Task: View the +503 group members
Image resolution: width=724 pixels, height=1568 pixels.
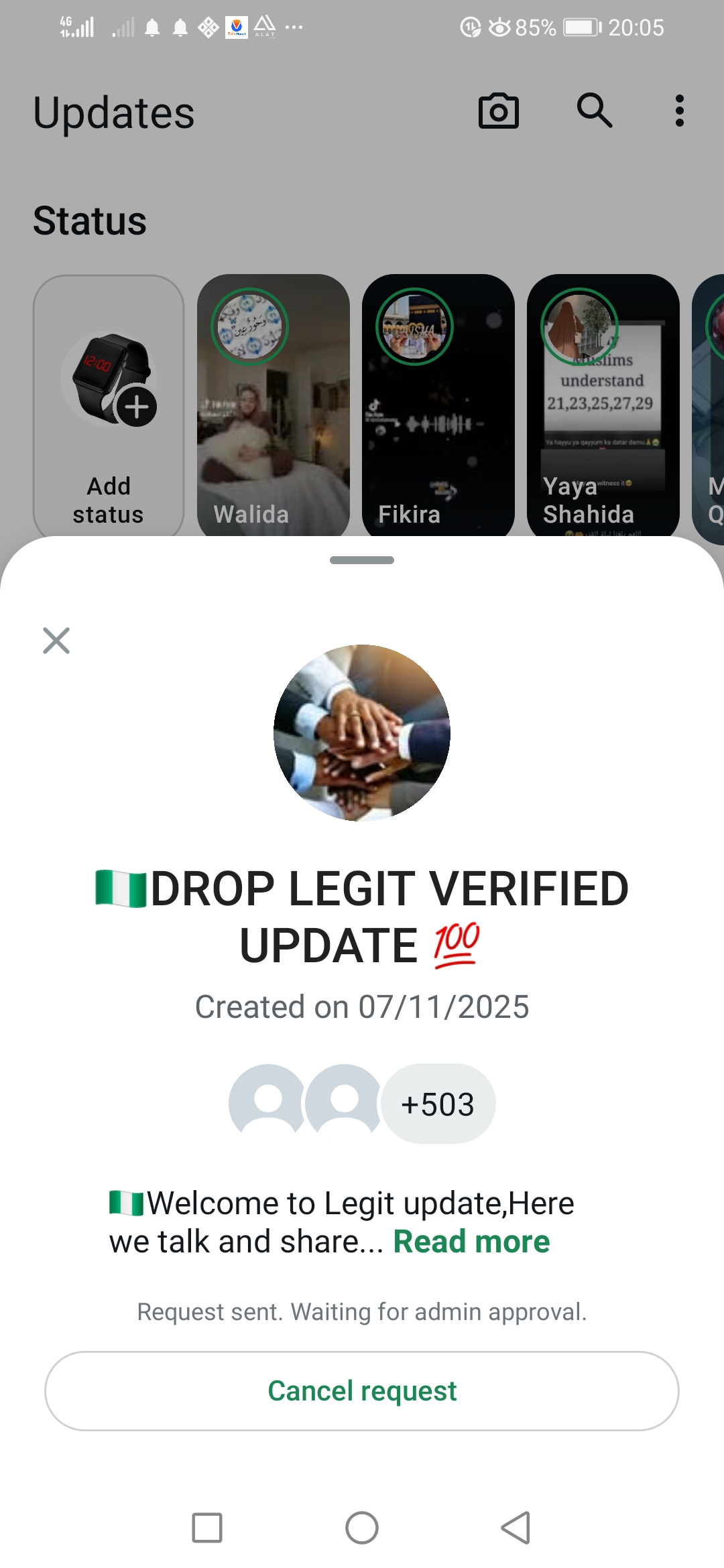Action: point(438,1104)
